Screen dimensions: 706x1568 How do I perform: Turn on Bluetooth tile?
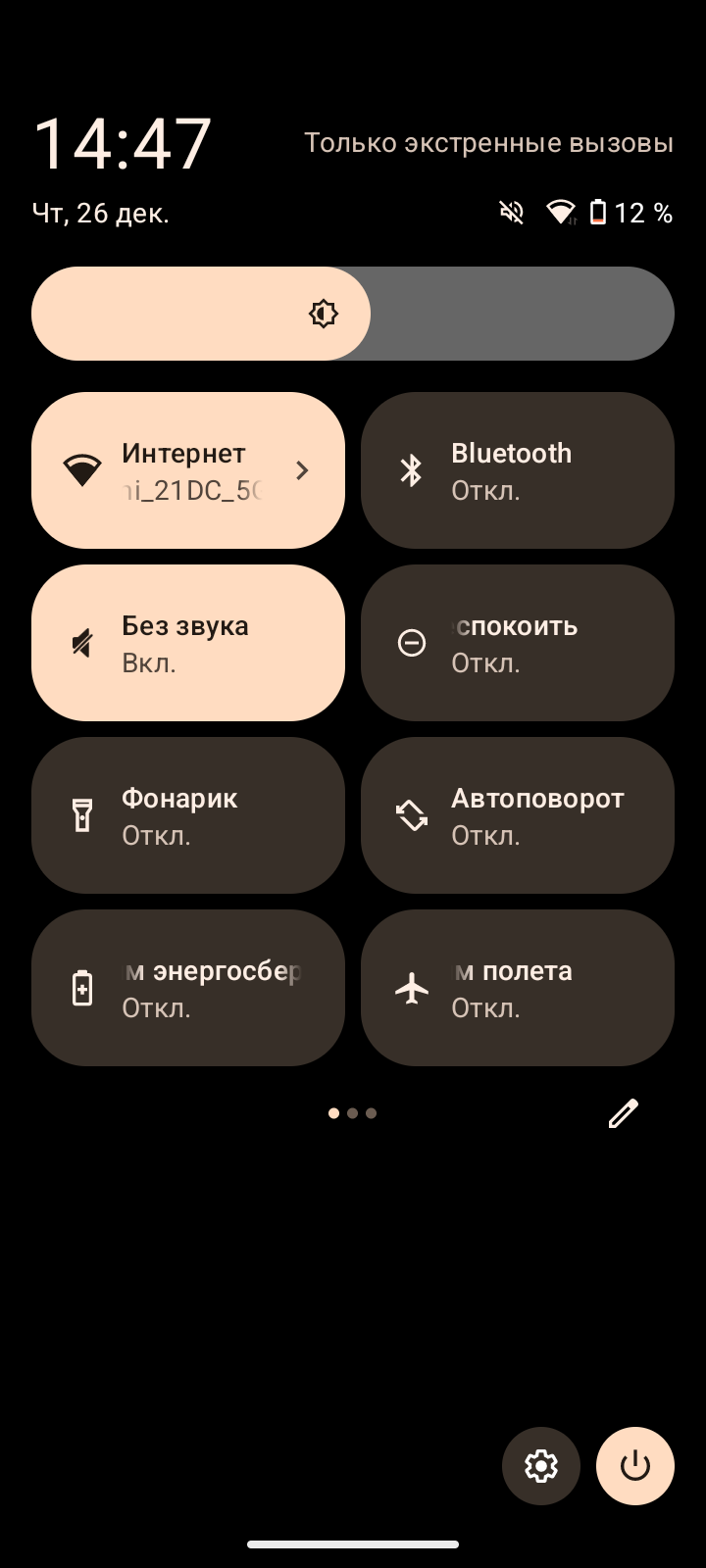518,470
